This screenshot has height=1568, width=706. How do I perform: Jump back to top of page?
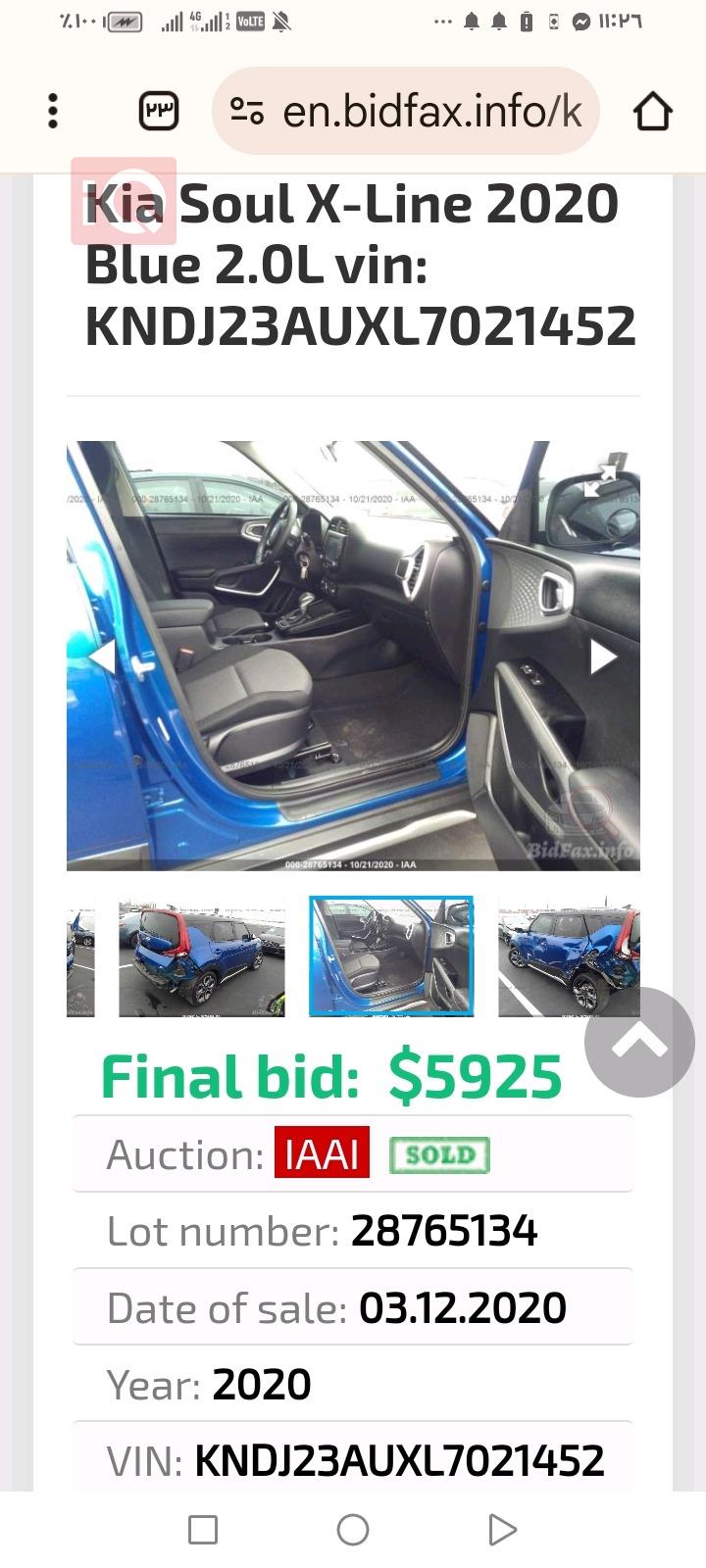(x=639, y=1042)
